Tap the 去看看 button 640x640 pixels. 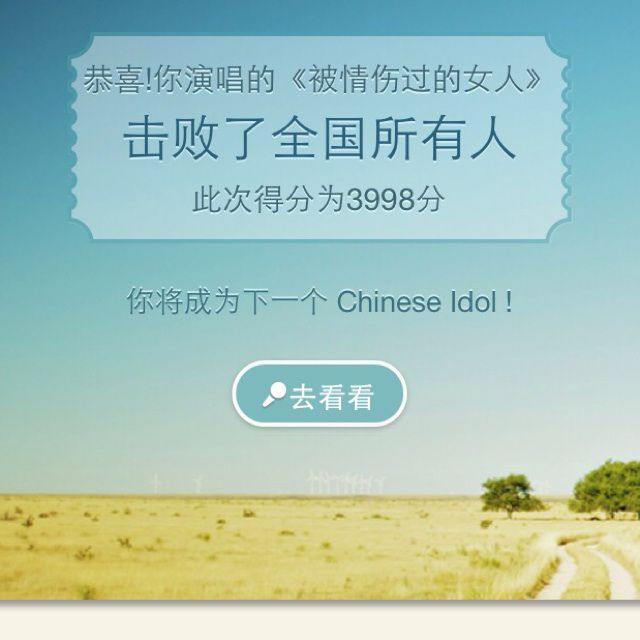click(320, 396)
